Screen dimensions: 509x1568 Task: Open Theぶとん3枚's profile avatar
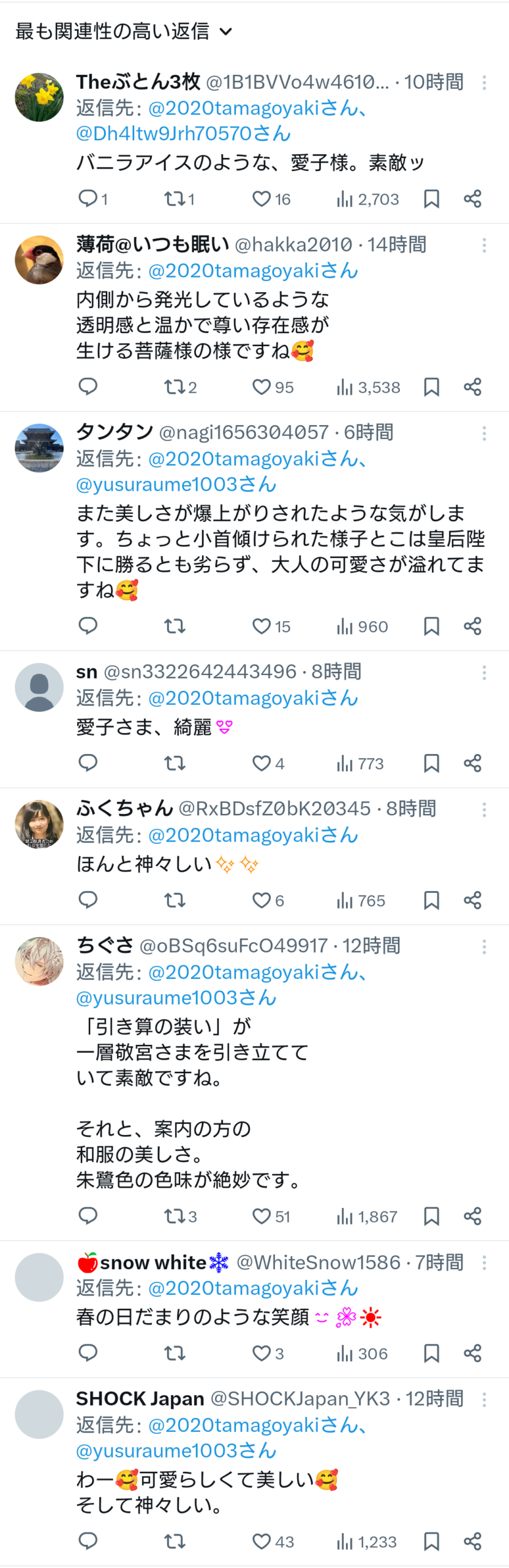pyautogui.click(x=39, y=97)
